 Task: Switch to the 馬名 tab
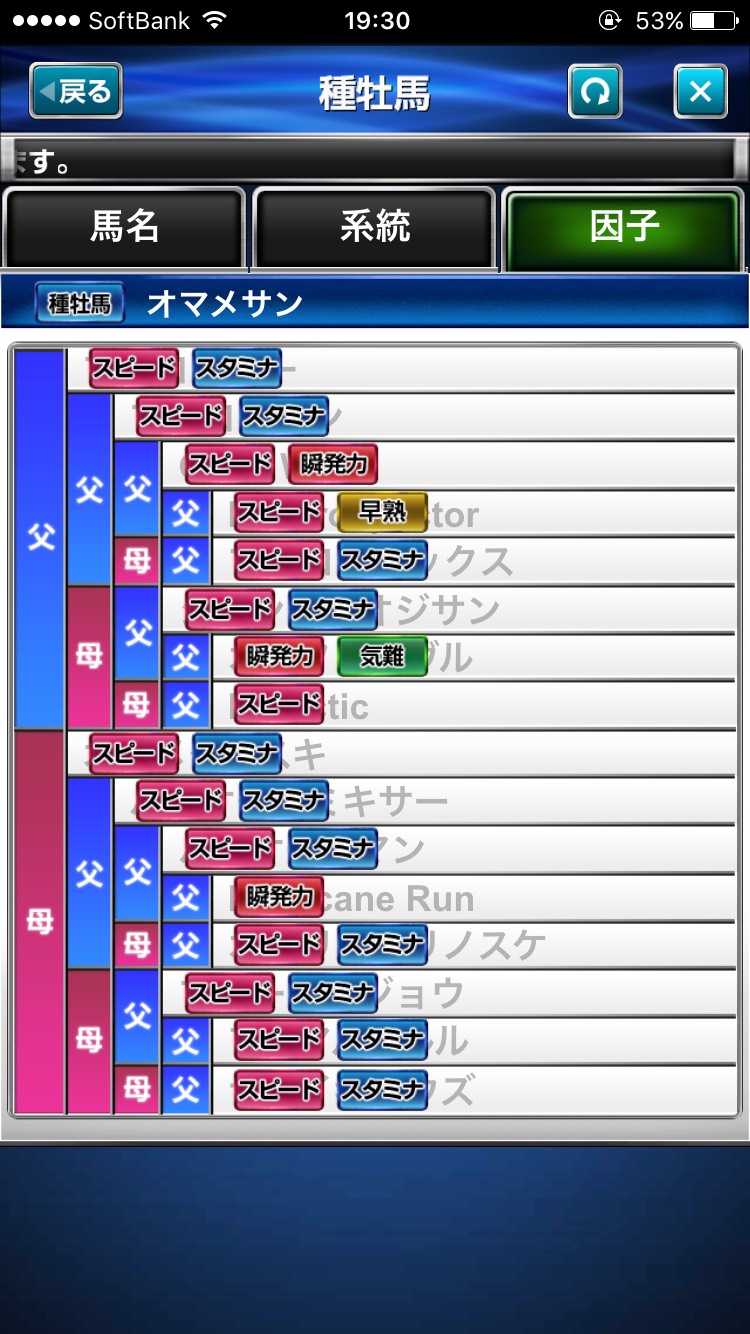[x=124, y=228]
